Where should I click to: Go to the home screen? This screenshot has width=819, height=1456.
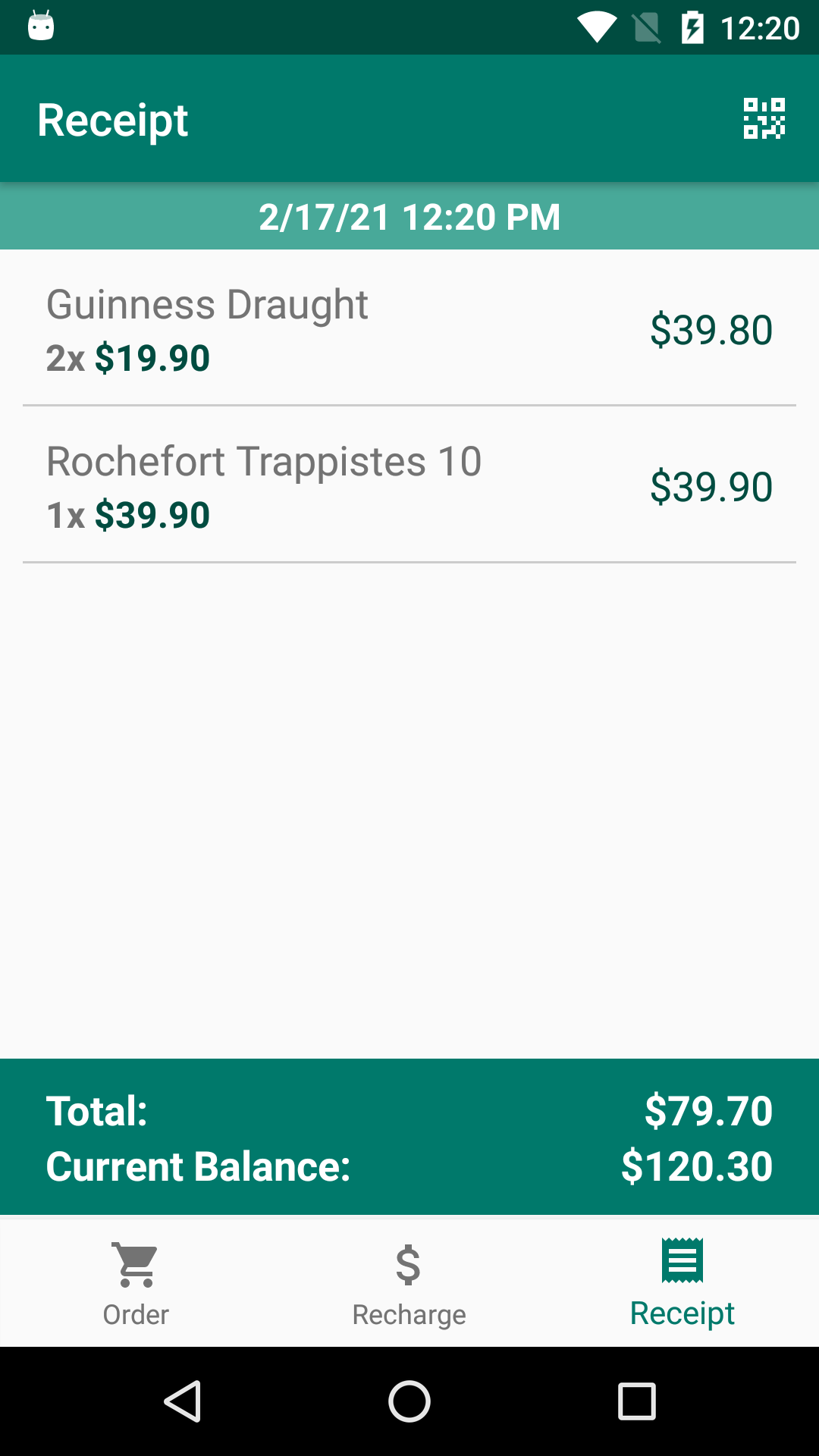[x=409, y=1401]
